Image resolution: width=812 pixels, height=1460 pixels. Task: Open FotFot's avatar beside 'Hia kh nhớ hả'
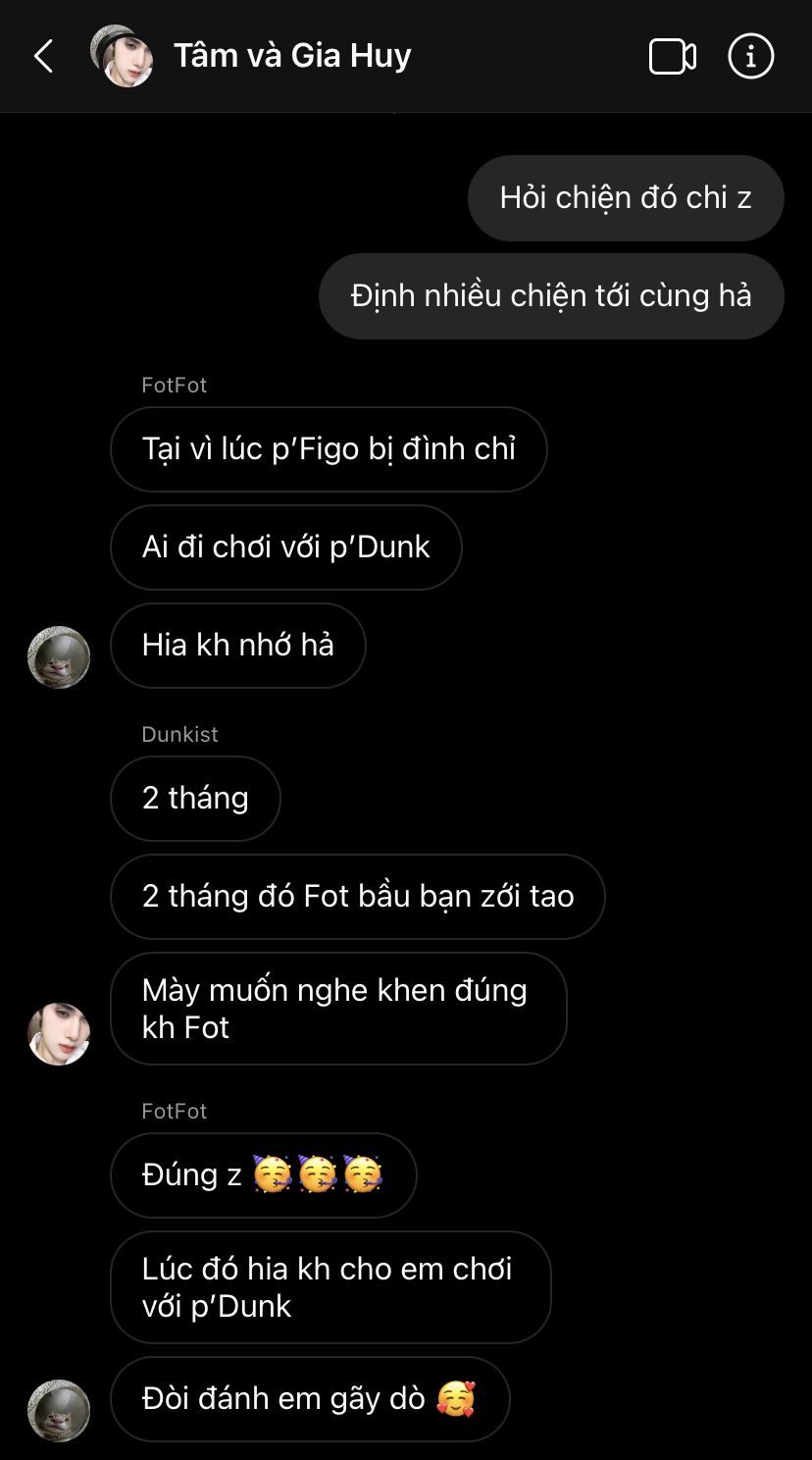click(x=59, y=657)
